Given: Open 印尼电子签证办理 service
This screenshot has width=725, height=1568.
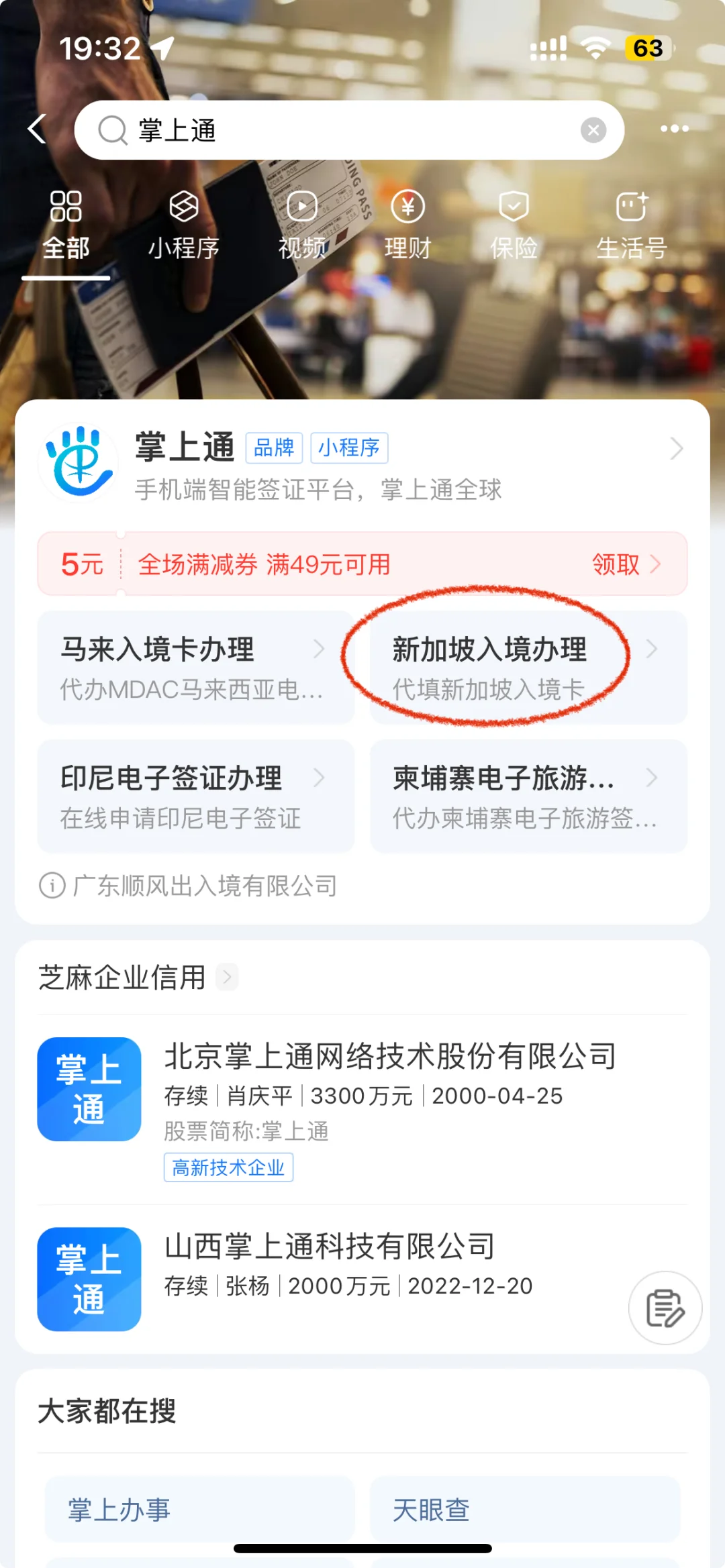Looking at the screenshot, I should [195, 796].
